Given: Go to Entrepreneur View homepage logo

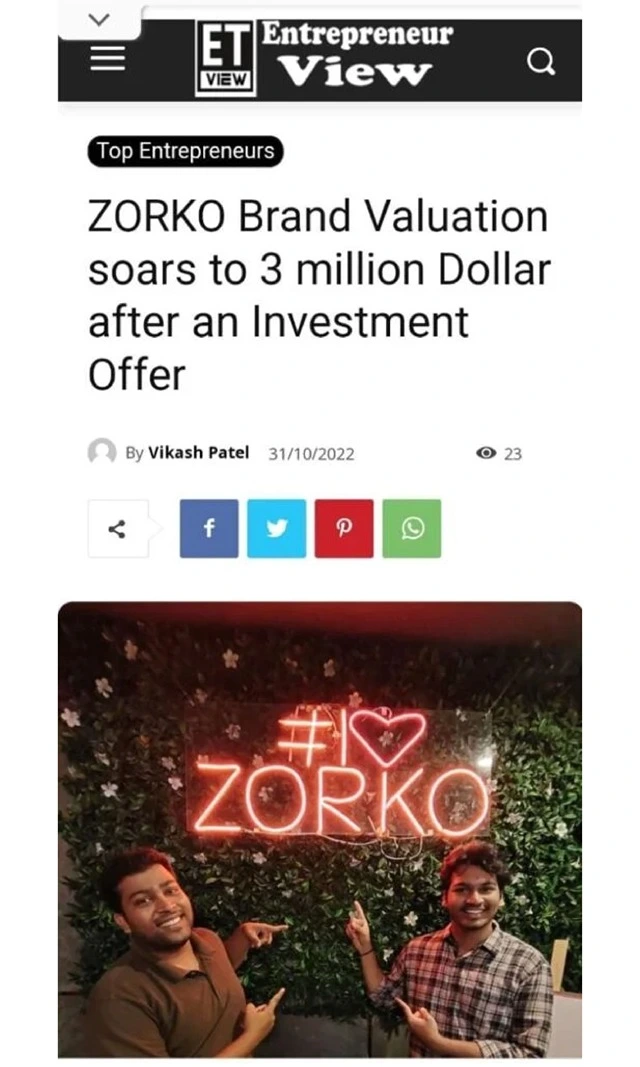Looking at the screenshot, I should [x=325, y=60].
